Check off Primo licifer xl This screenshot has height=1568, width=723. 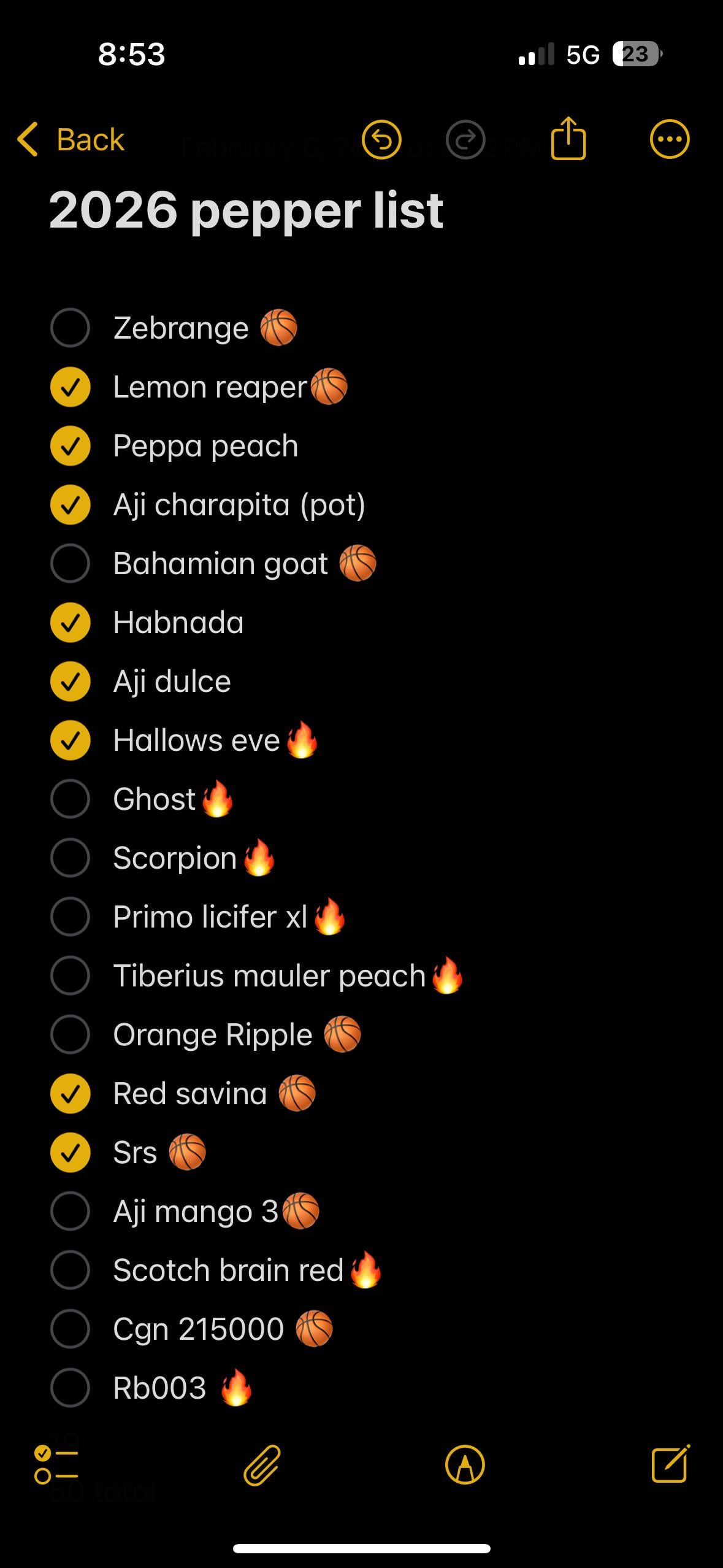[71, 917]
